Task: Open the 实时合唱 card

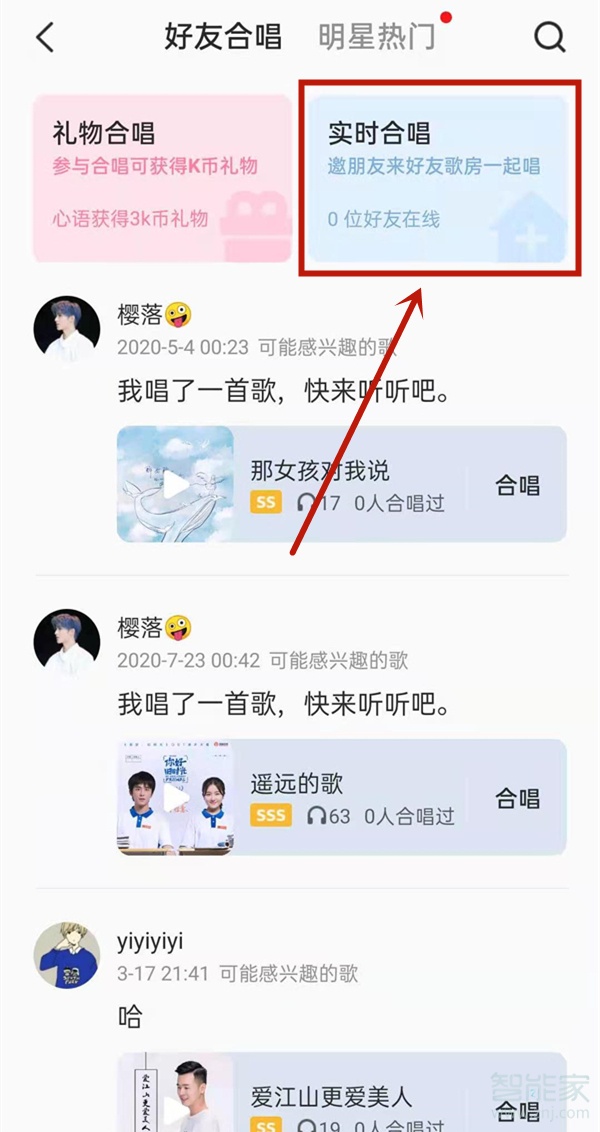Action: pos(438,178)
